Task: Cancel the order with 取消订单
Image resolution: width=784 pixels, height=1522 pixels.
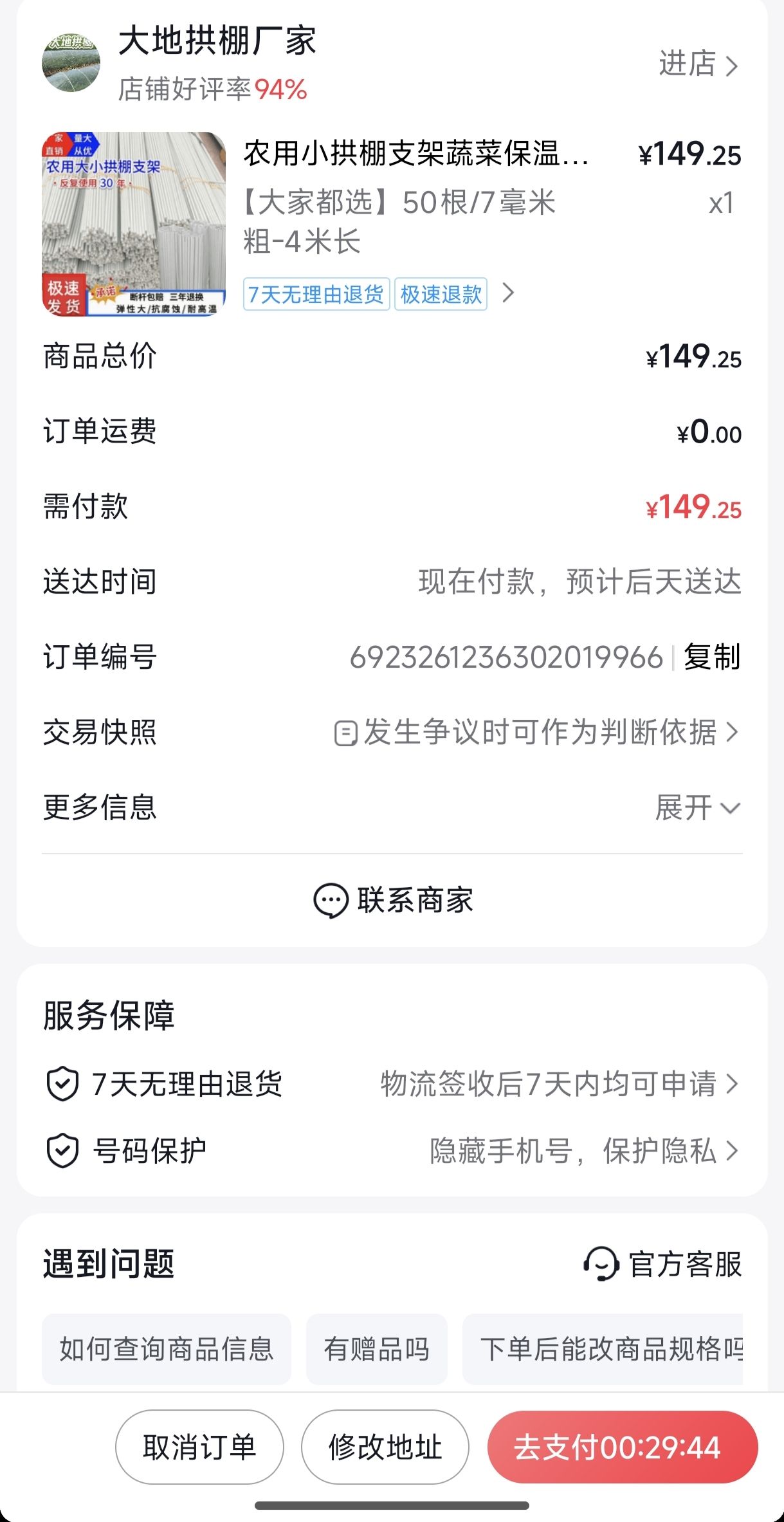Action: click(199, 1447)
